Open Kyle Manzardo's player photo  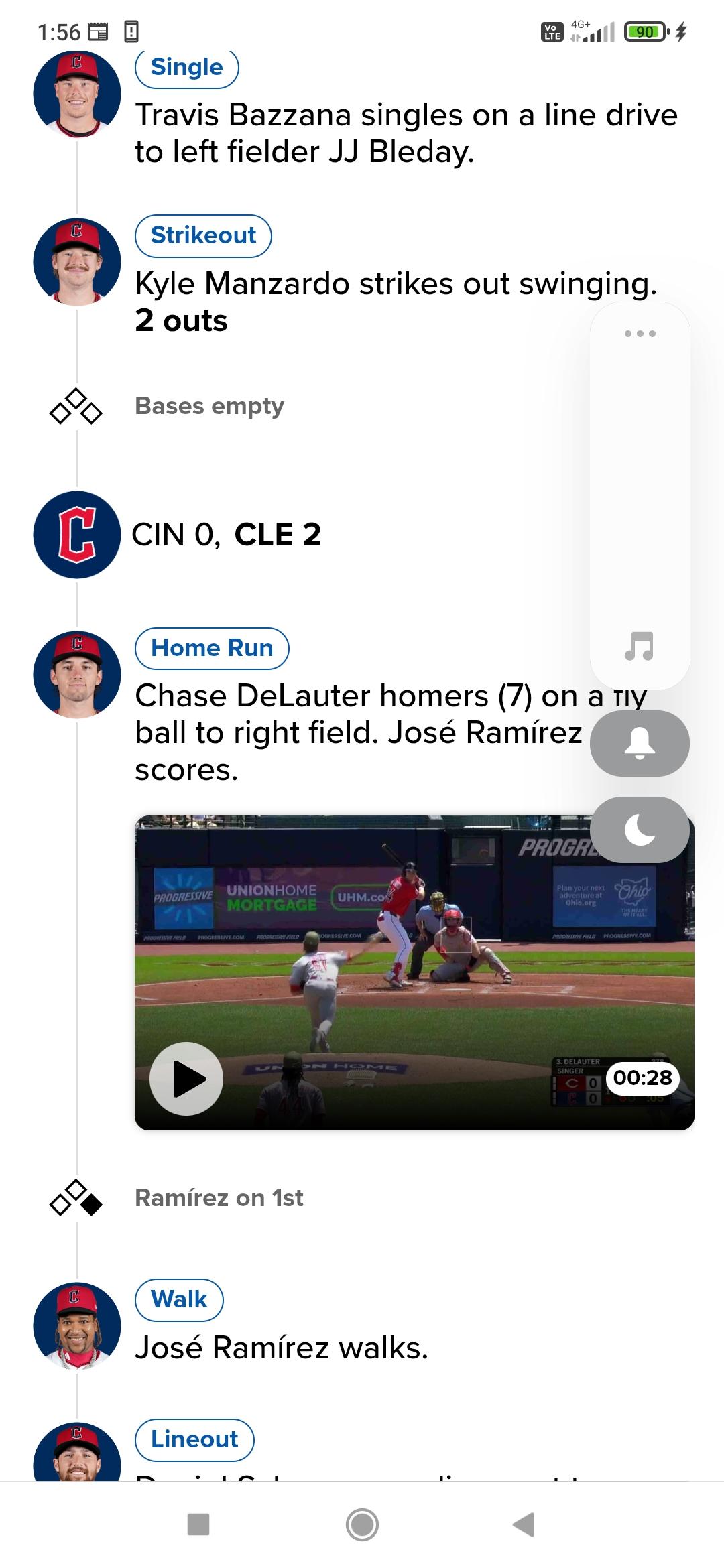click(x=77, y=262)
